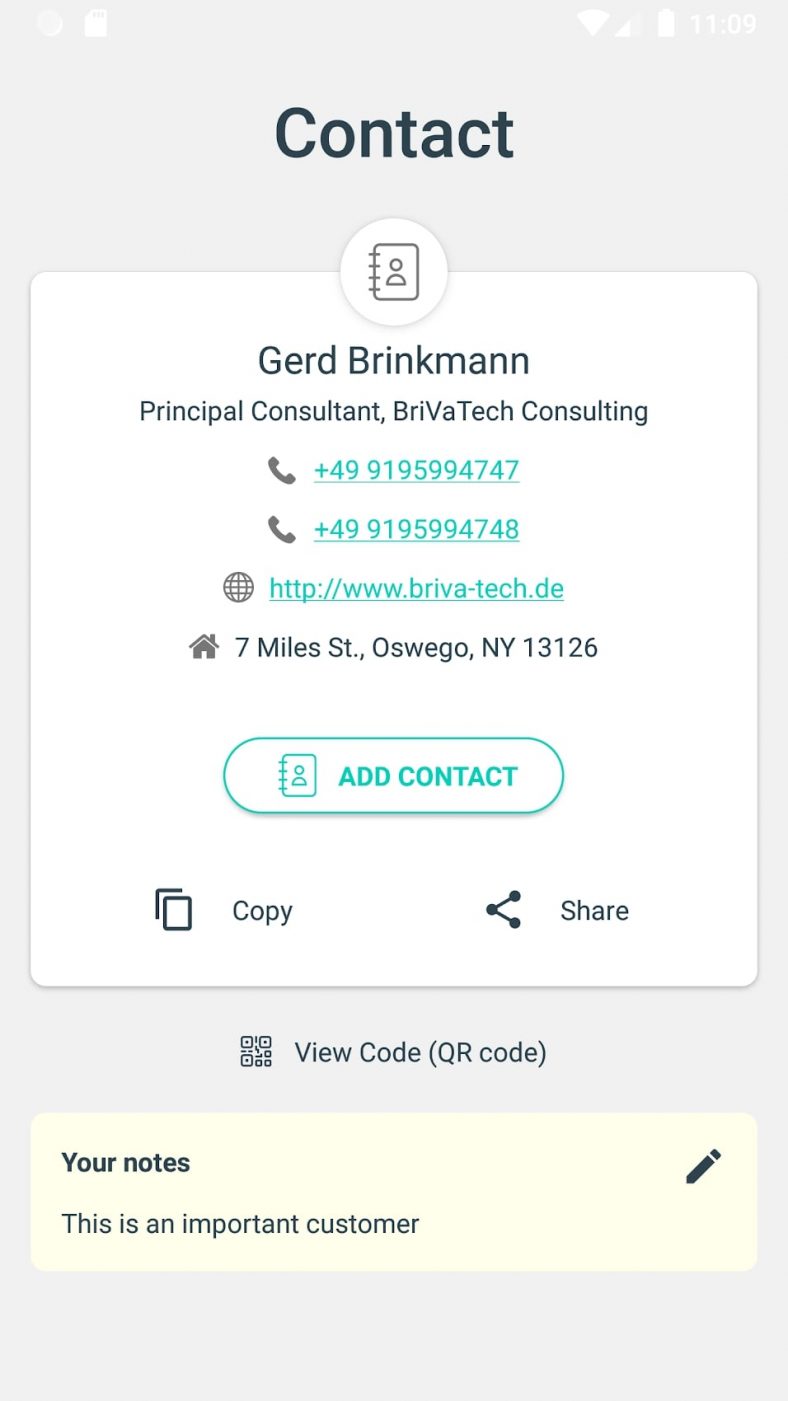Click the Share icon to share this contact
Image resolution: width=788 pixels, height=1401 pixels.
click(502, 910)
